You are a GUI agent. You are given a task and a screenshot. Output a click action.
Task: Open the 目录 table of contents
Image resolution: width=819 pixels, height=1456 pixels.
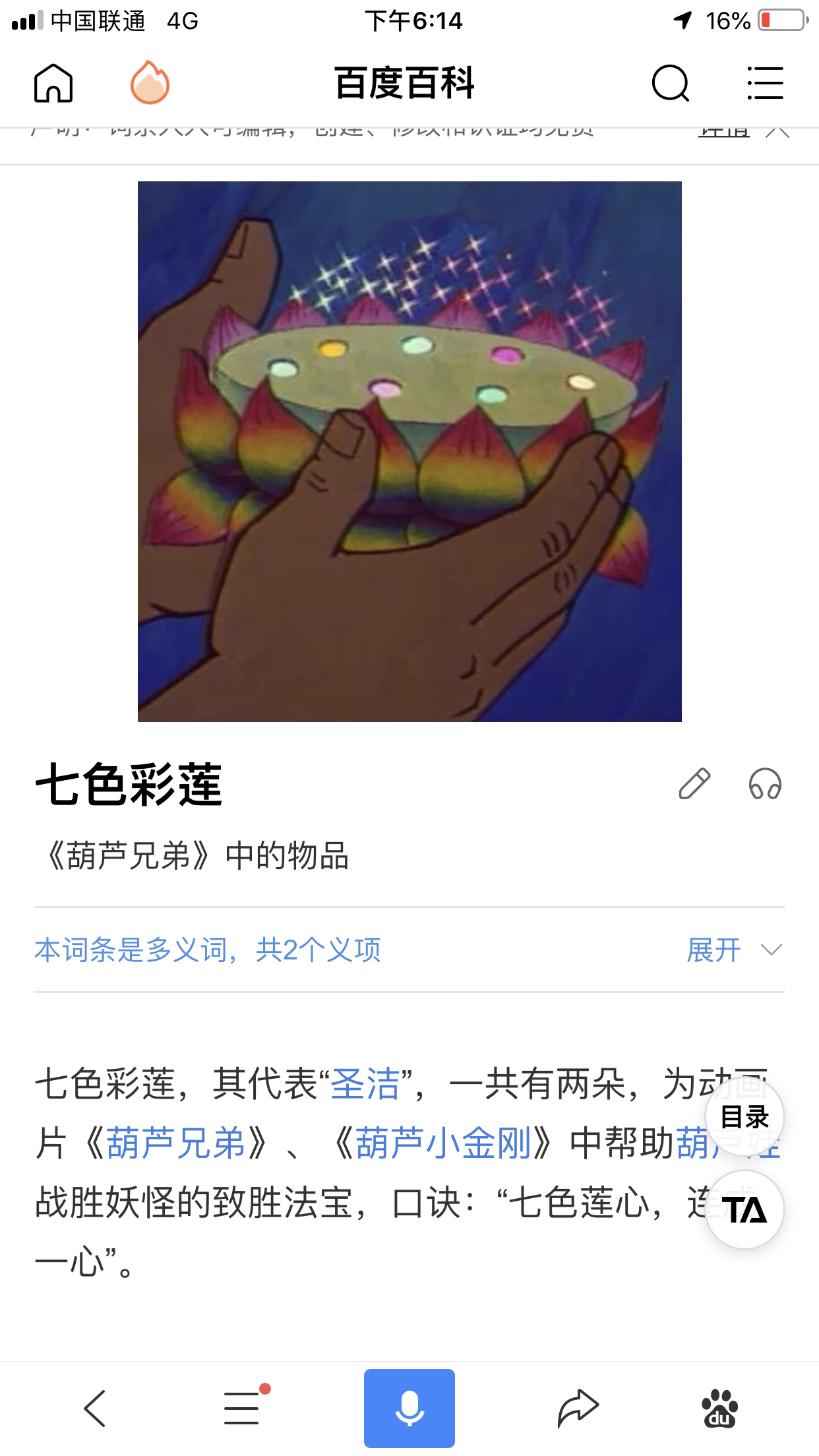[744, 1117]
